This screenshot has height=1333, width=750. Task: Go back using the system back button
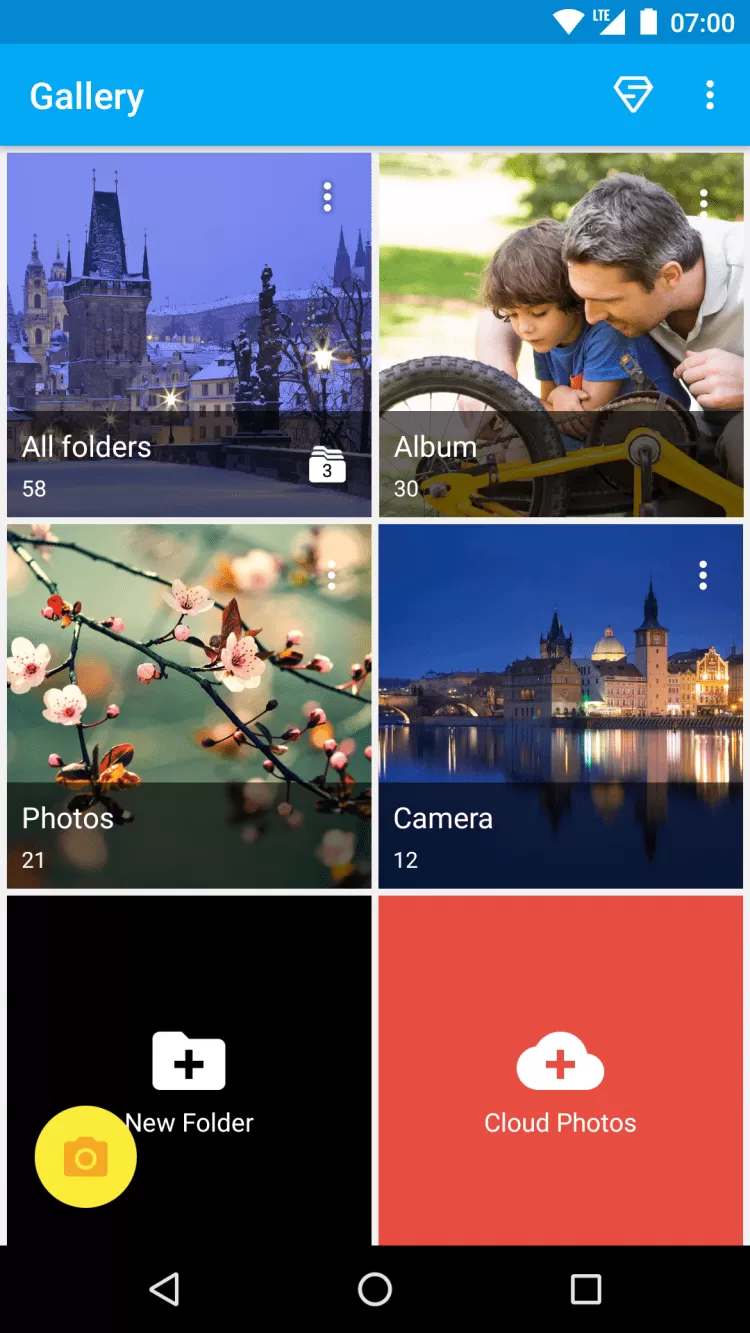coord(164,1289)
